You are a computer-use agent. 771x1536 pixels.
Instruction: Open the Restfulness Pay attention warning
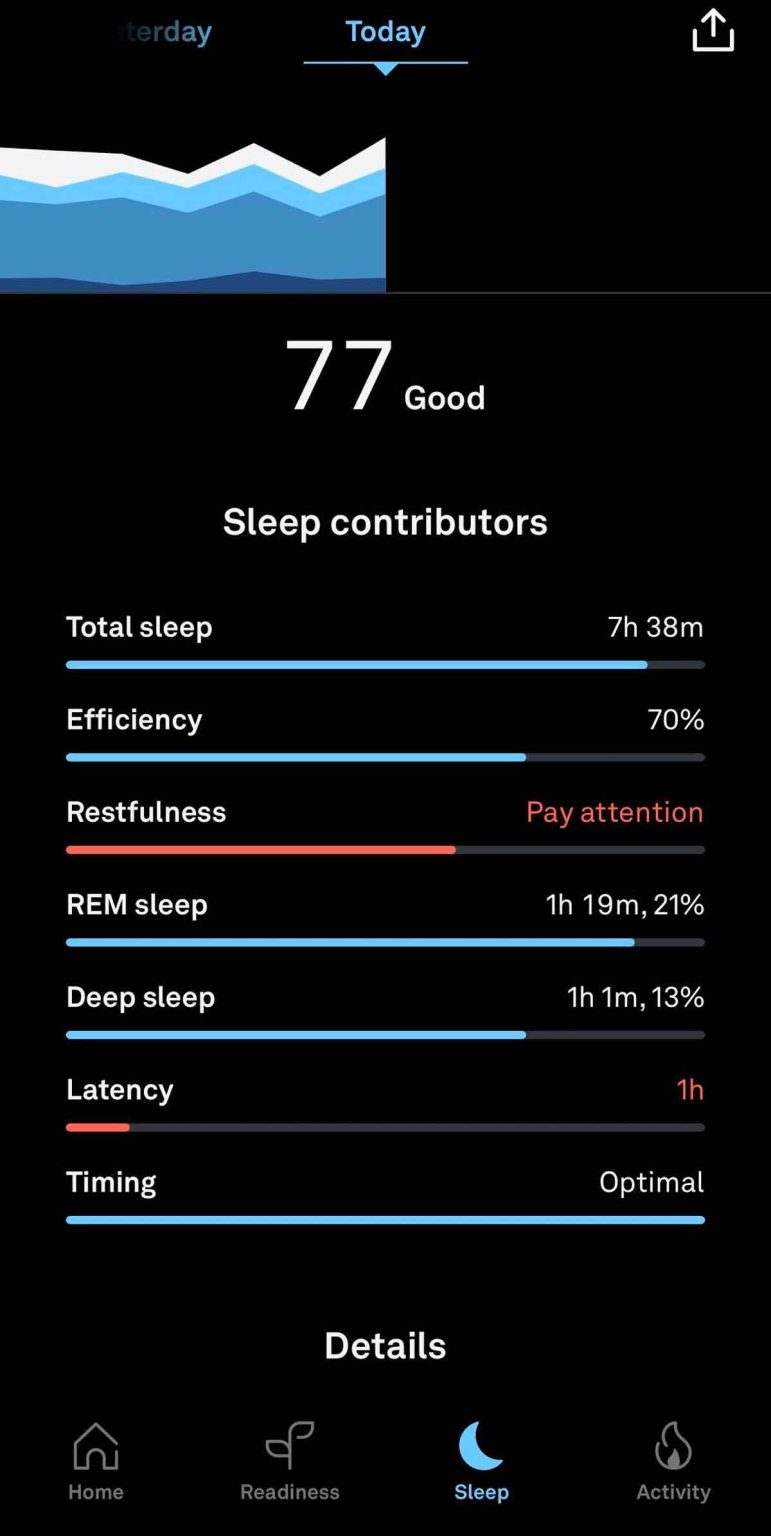614,812
